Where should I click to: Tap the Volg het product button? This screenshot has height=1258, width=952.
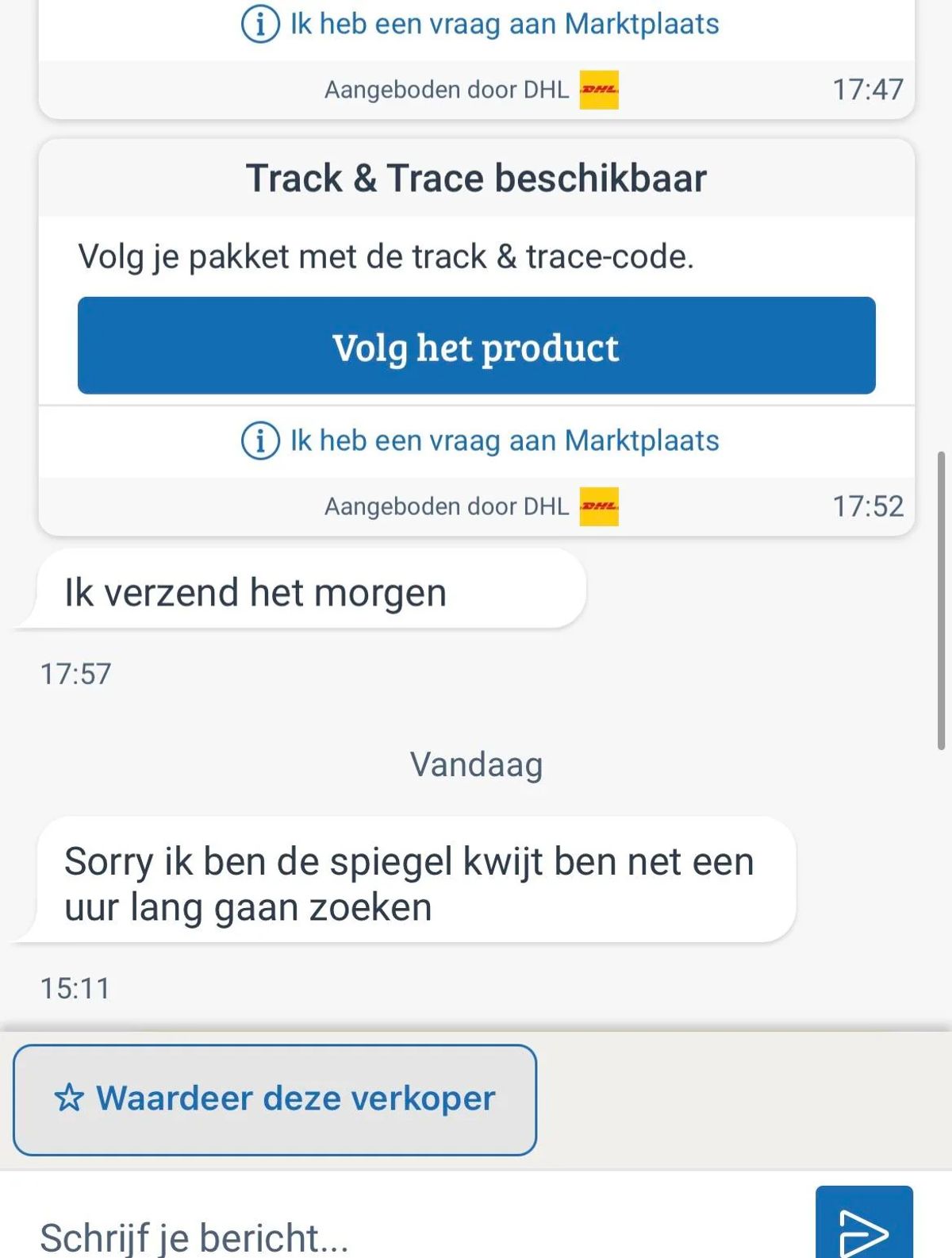coord(476,346)
